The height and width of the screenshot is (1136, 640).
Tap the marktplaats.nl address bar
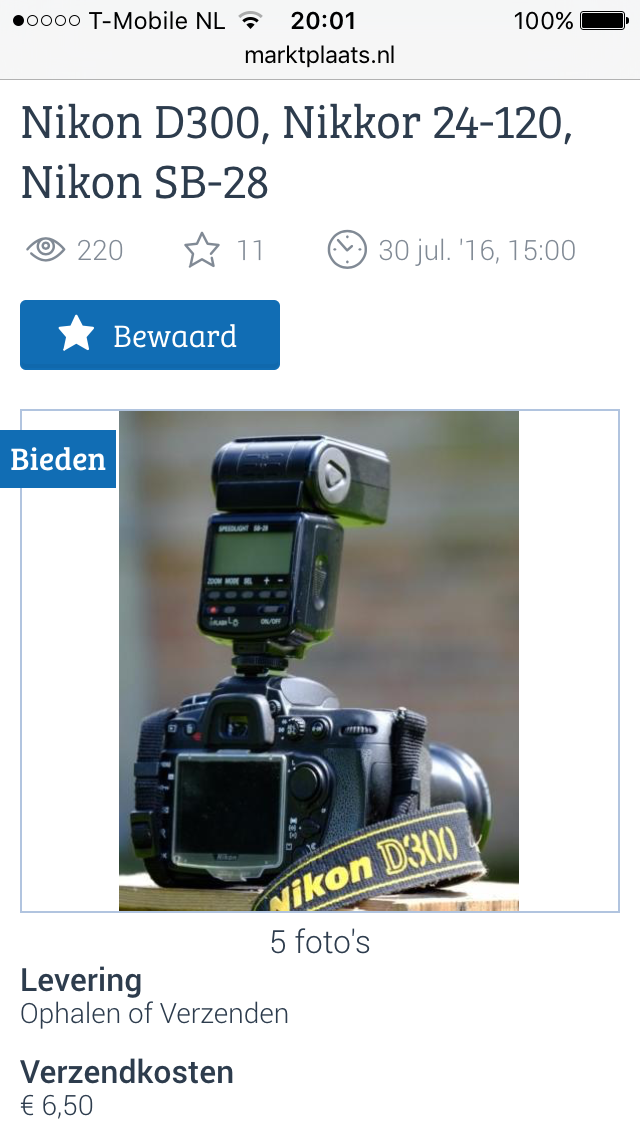click(x=320, y=55)
